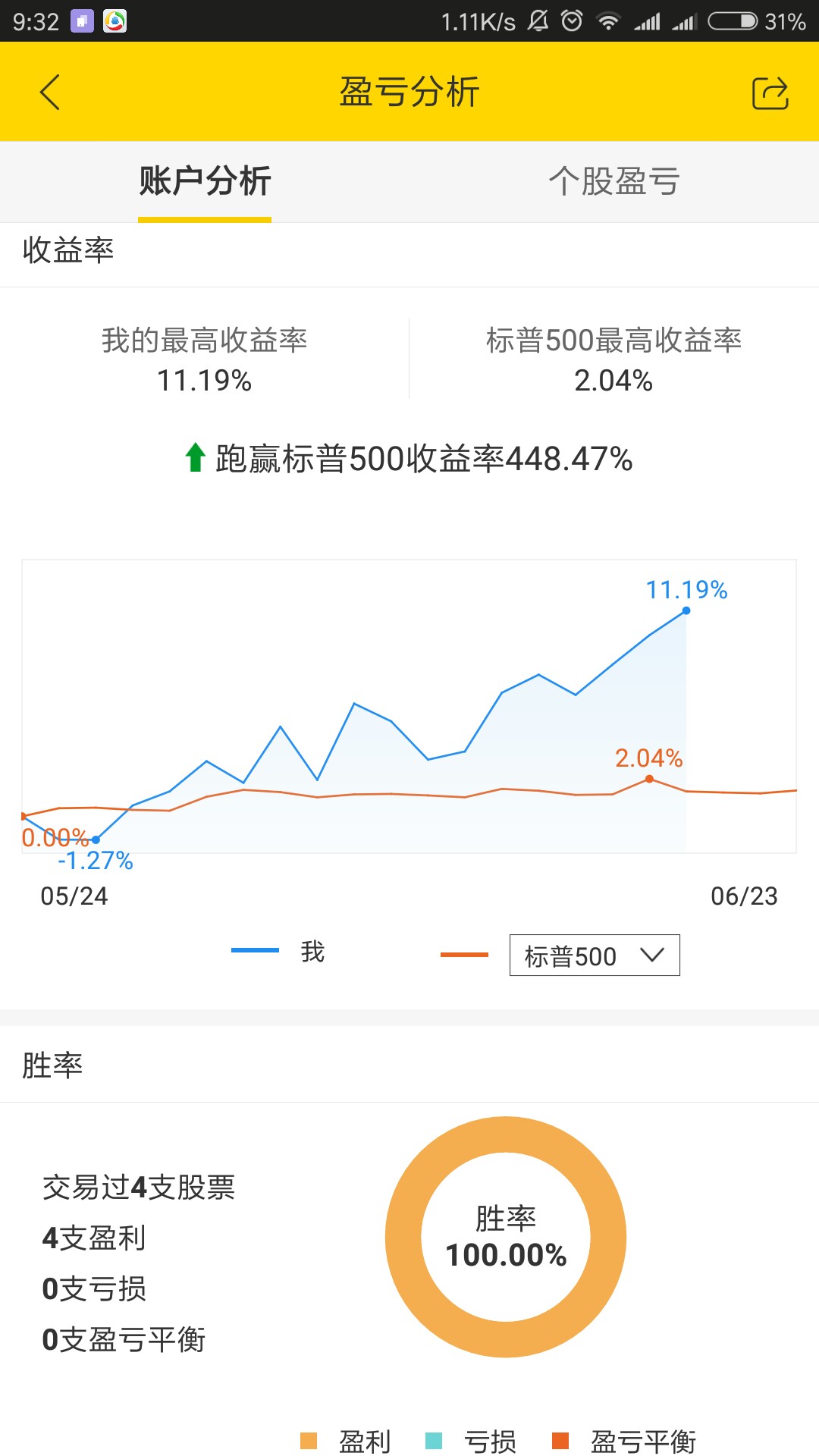
Task: Go back from 盈亏分析 page
Action: pos(50,93)
